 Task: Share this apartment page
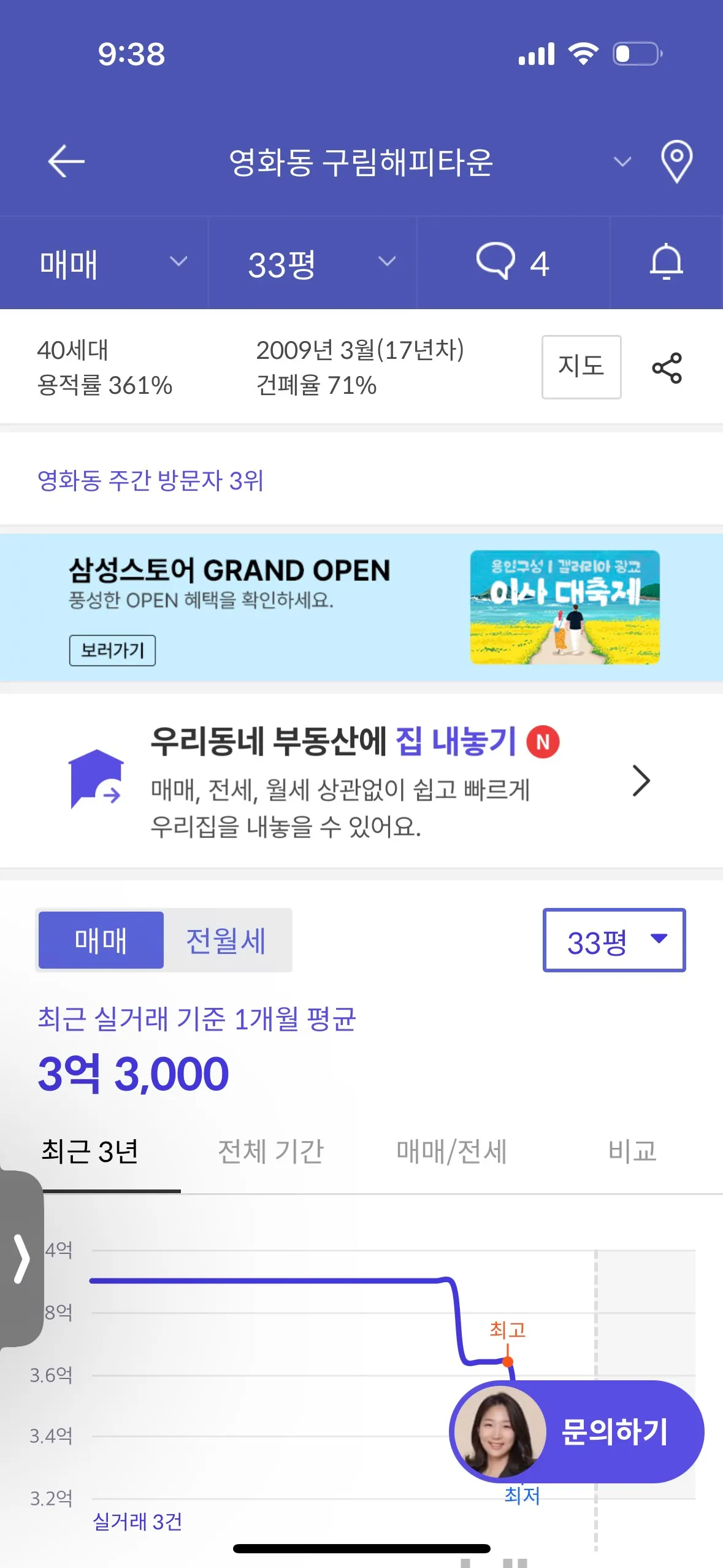point(667,368)
